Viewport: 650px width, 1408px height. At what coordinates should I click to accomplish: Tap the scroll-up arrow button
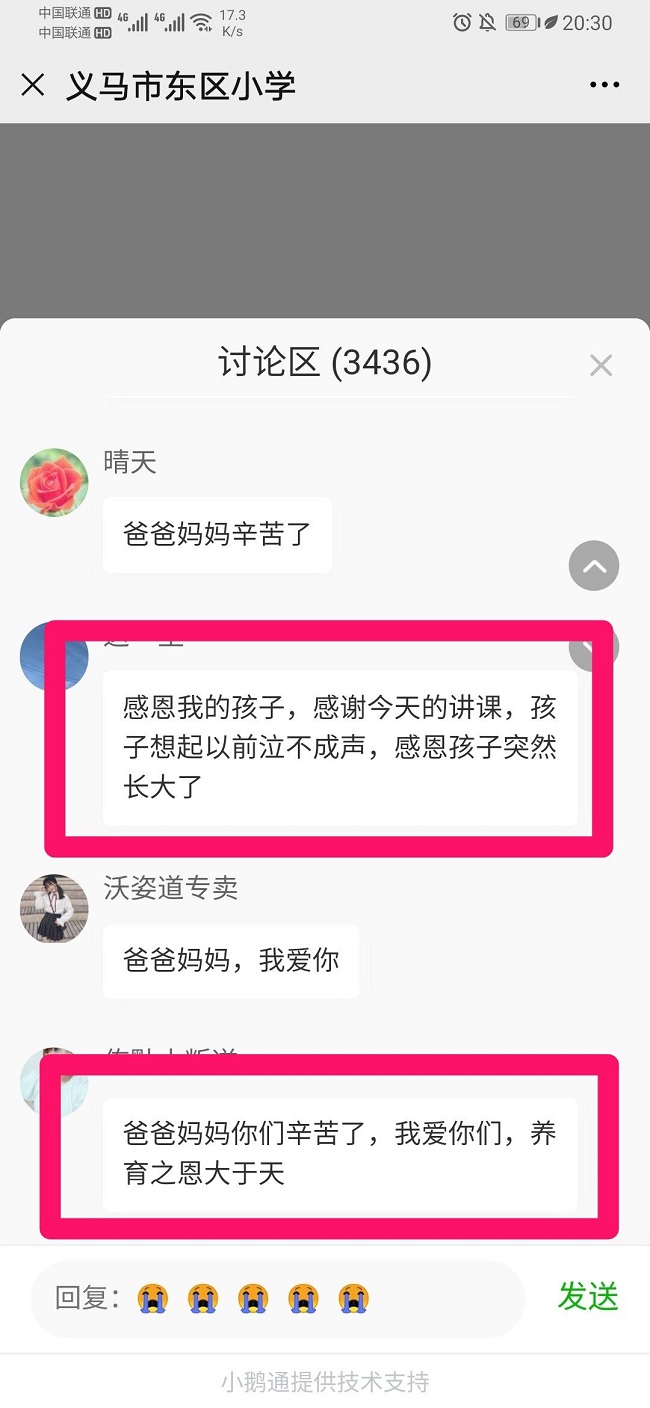tap(594, 566)
